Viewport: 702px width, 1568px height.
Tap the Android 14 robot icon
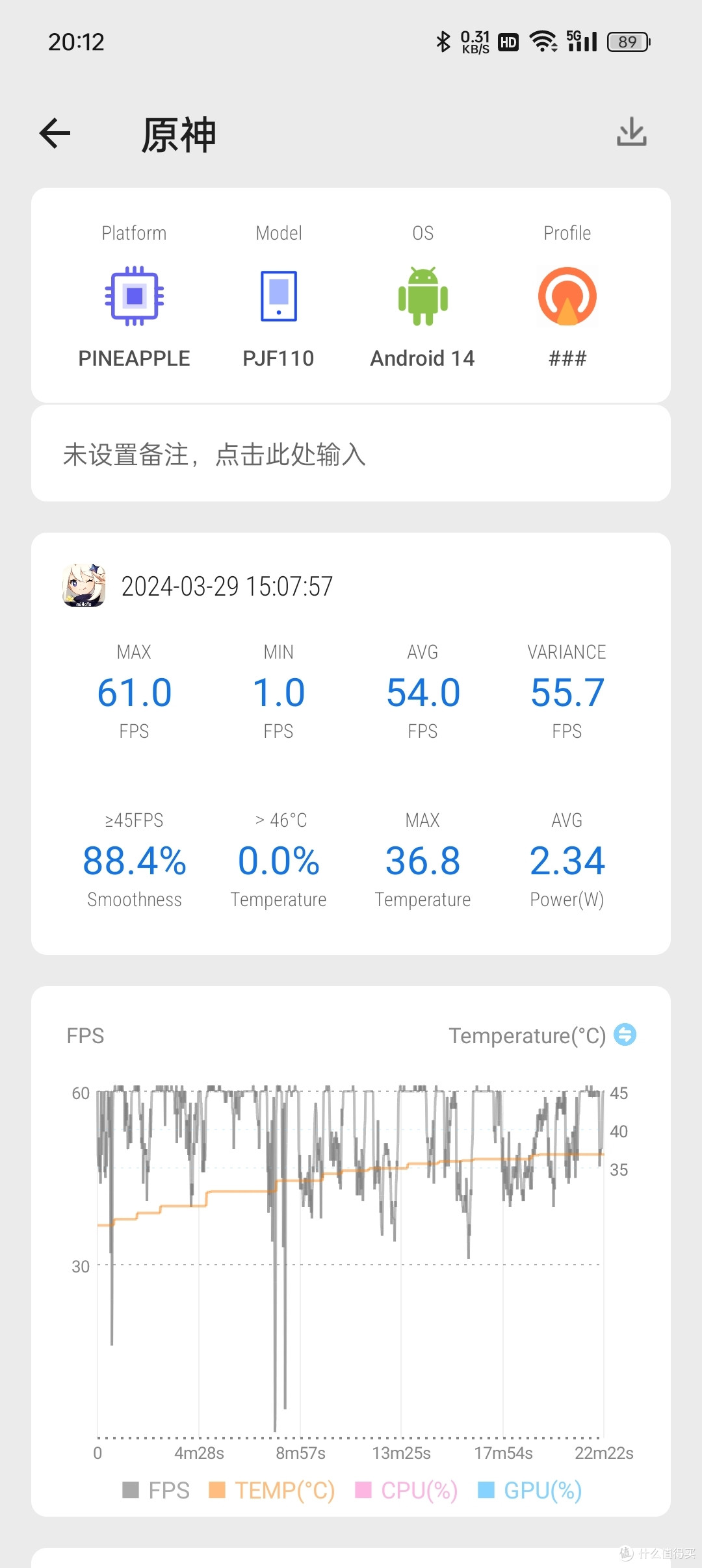coord(422,296)
